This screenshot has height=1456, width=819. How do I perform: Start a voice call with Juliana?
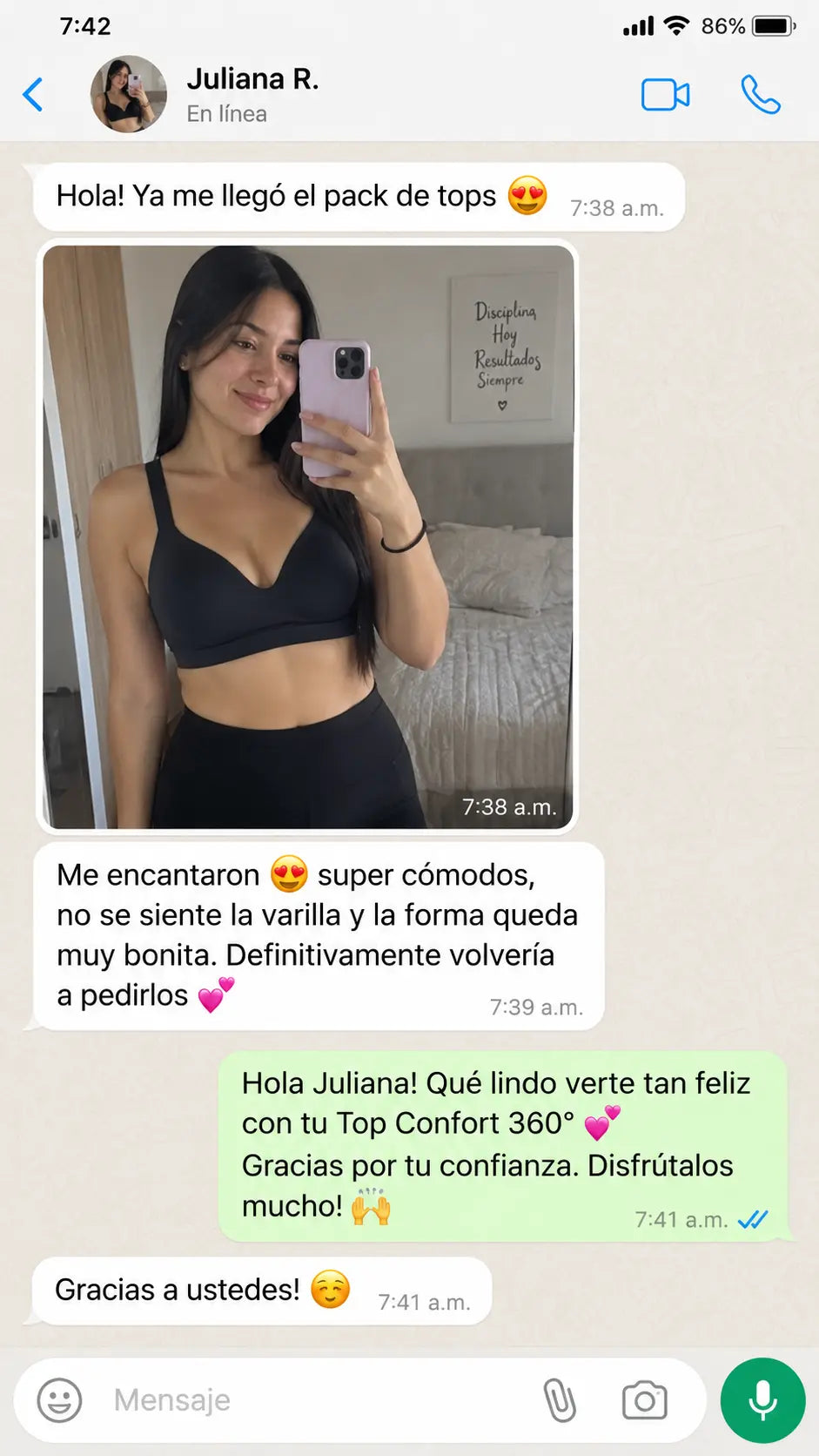click(761, 95)
